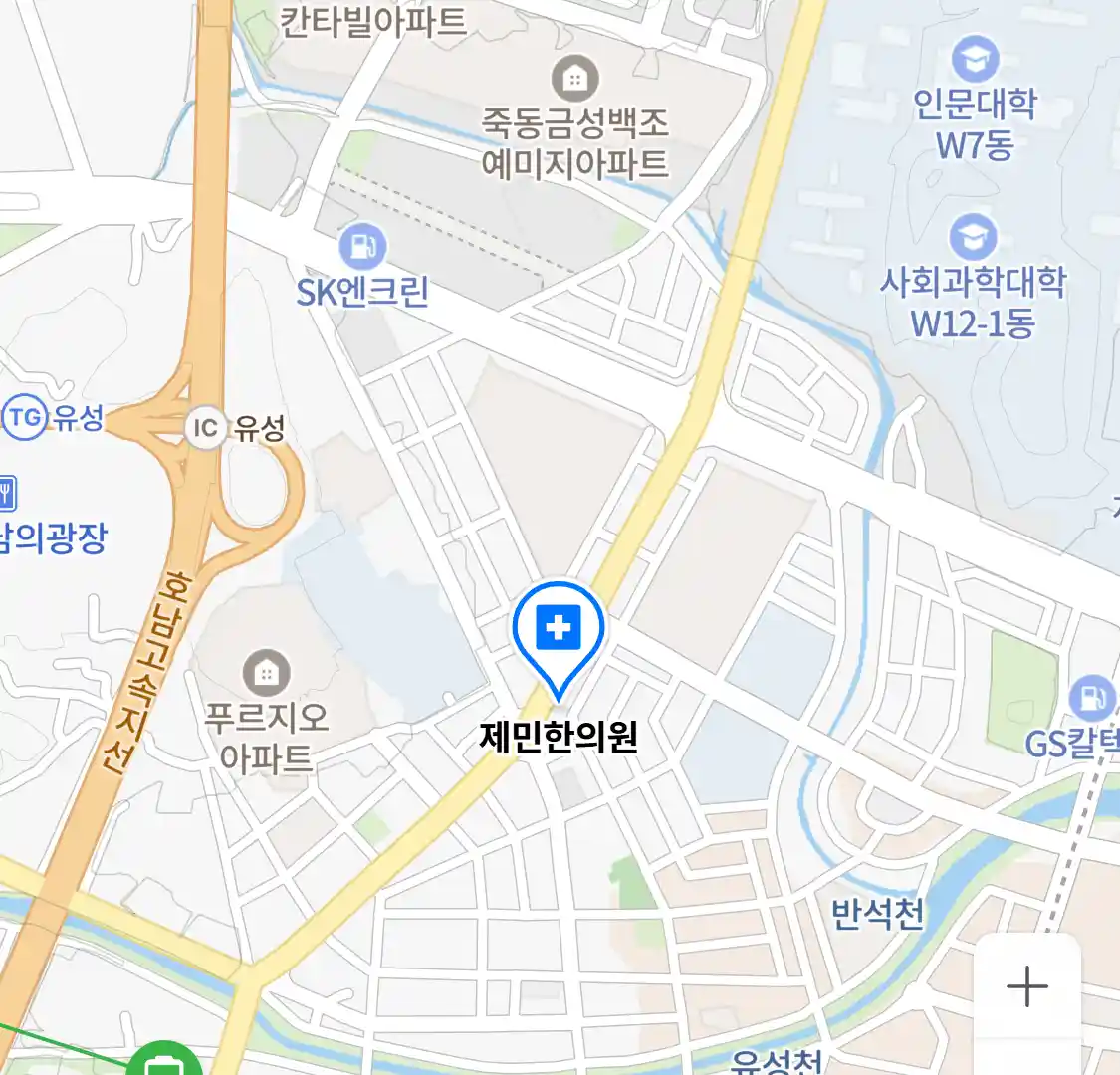Open the 푸르지오아파트 apartment marker

pos(266,674)
